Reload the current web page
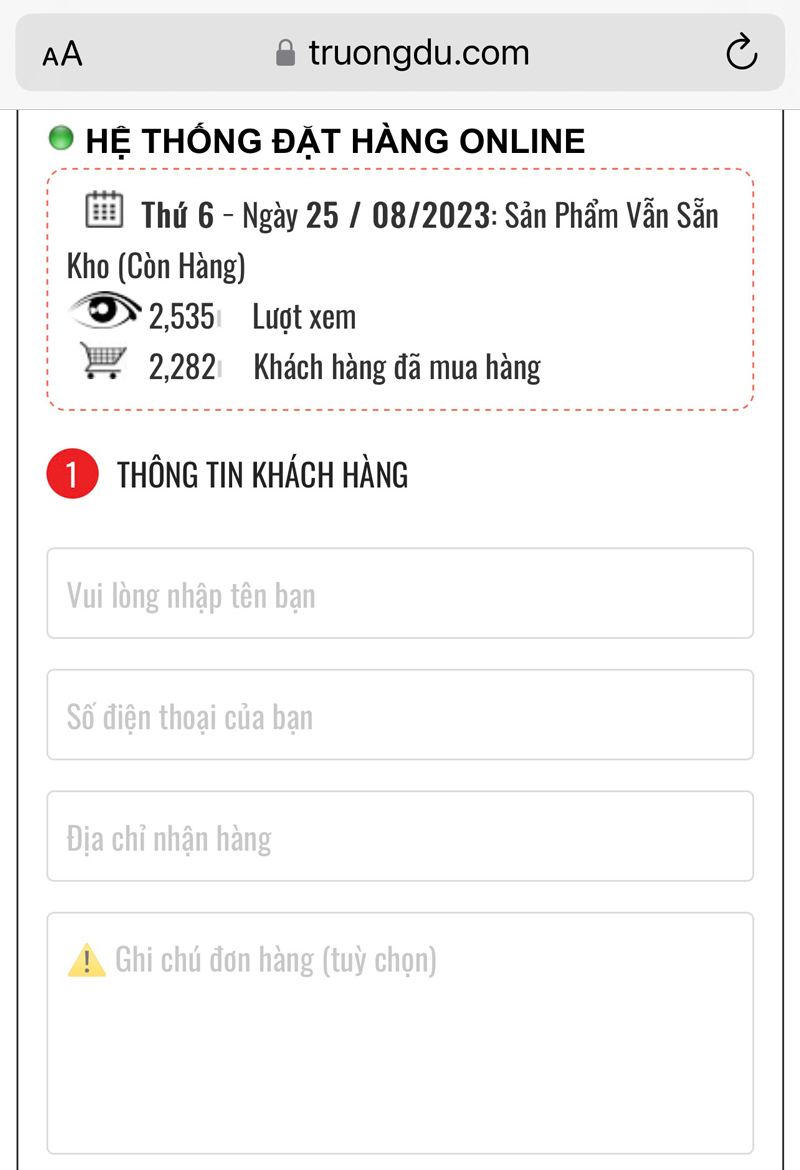 tap(741, 53)
